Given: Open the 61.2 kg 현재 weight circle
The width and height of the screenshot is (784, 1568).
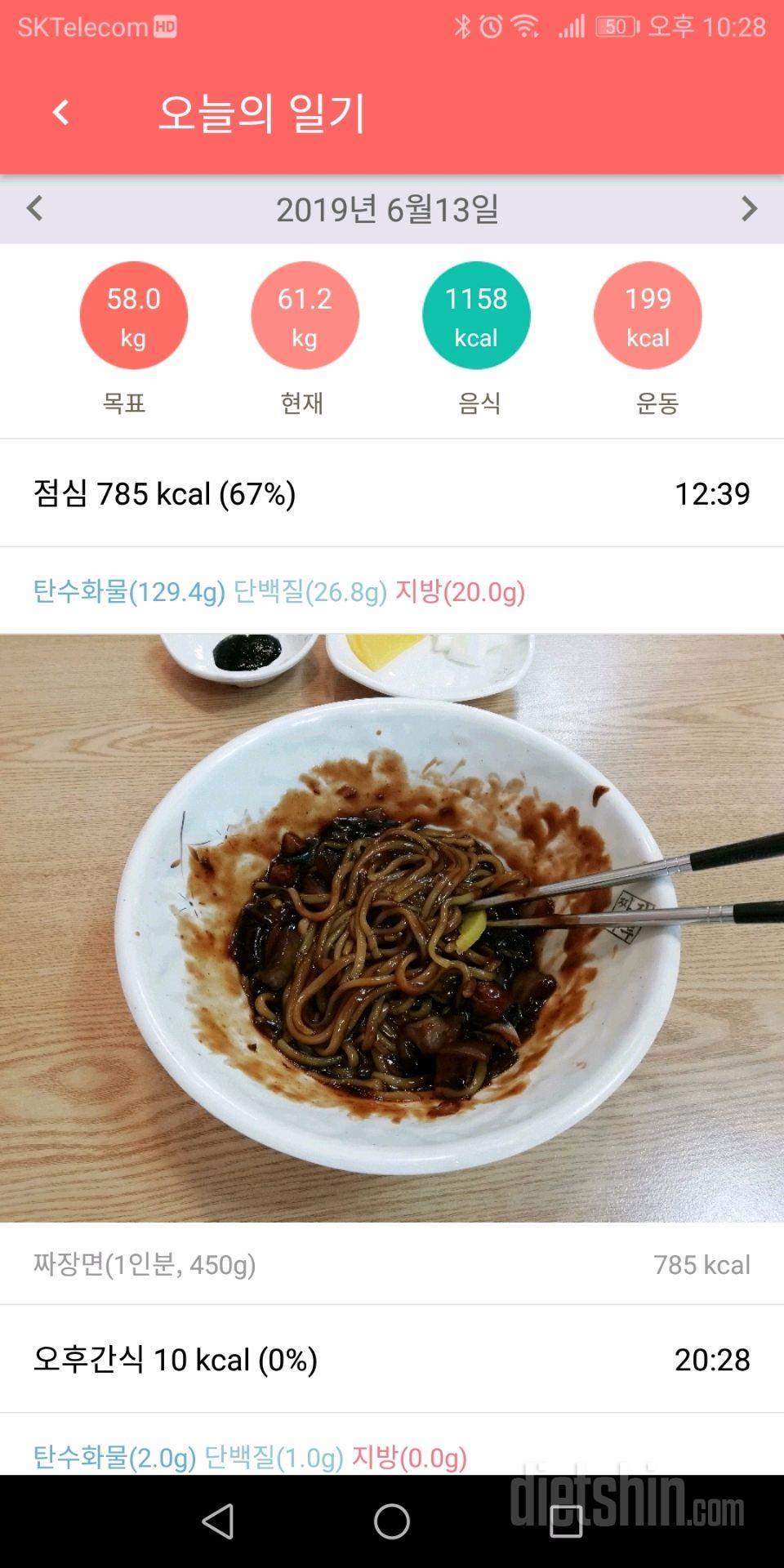Looking at the screenshot, I should tap(305, 316).
